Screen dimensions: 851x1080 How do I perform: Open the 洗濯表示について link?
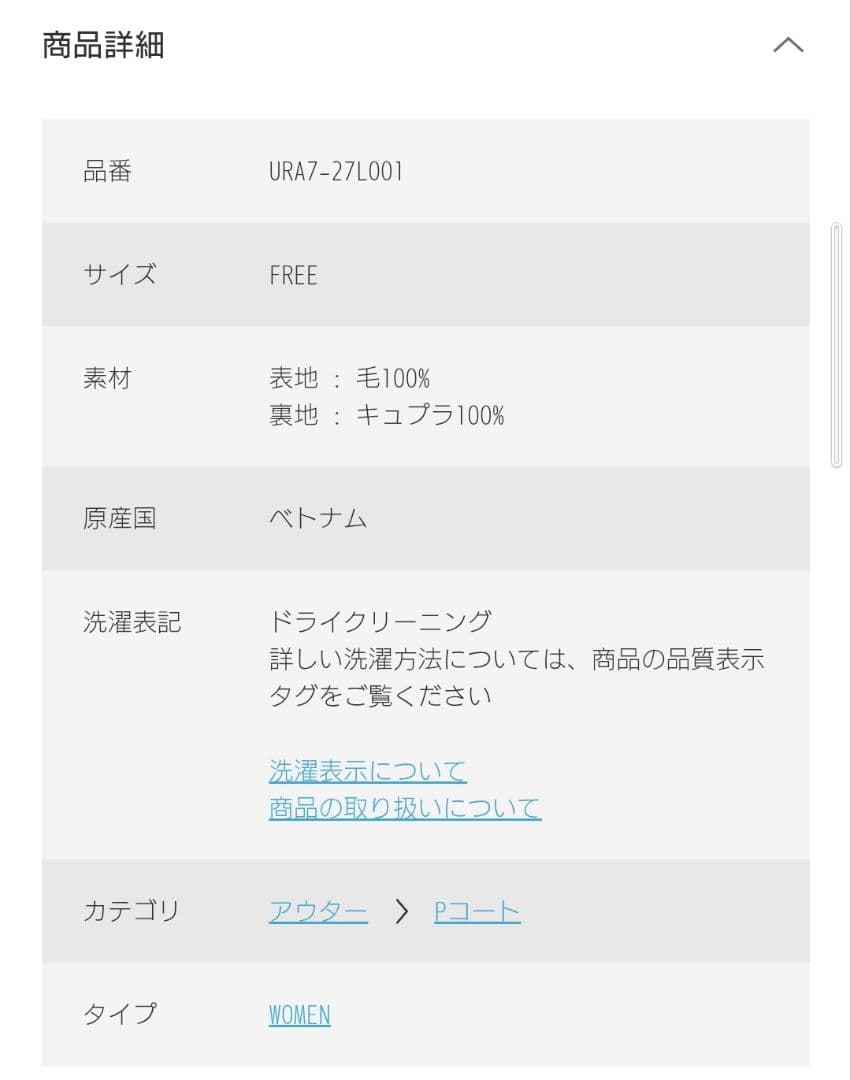coord(367,771)
